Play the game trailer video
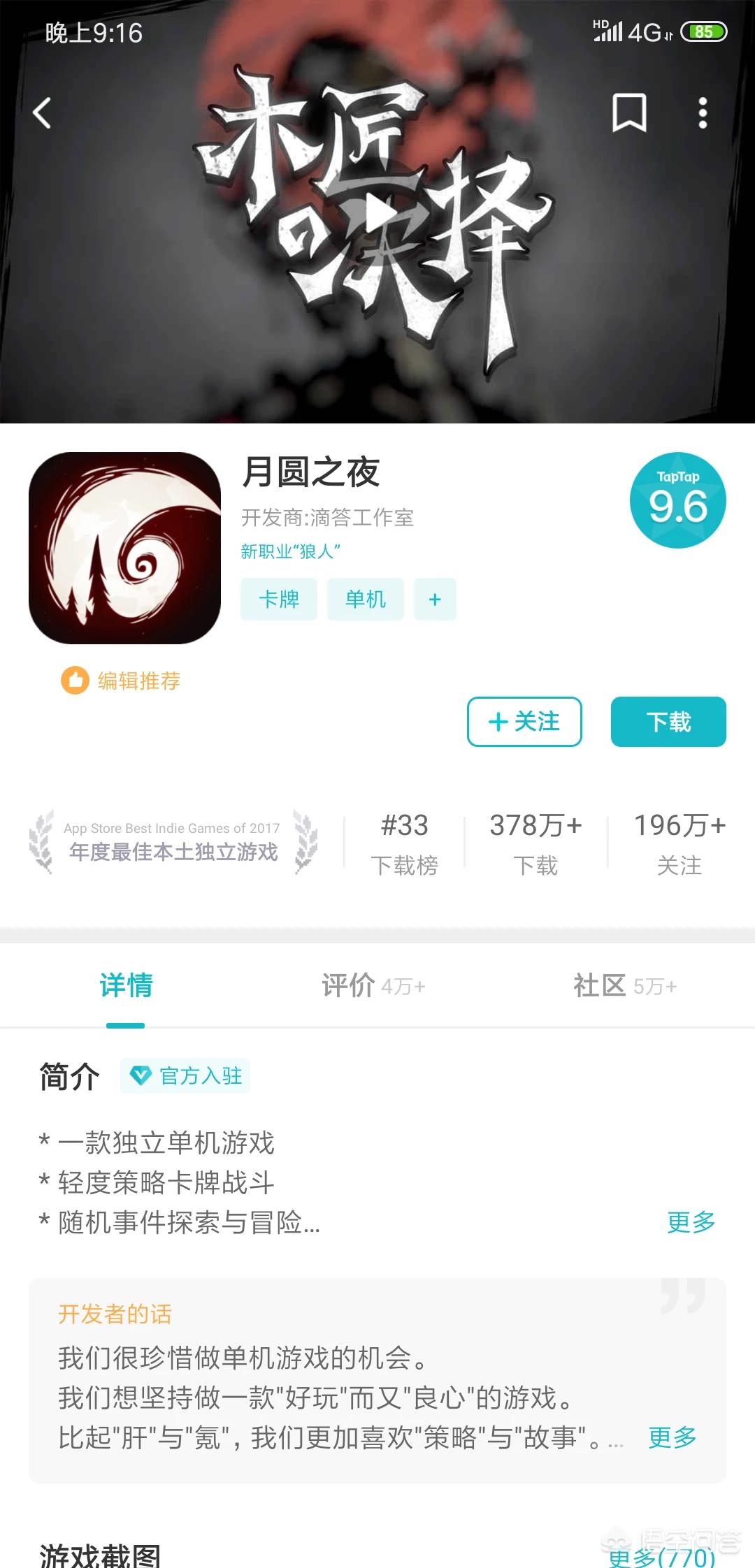The height and width of the screenshot is (1568, 755). pos(377,210)
